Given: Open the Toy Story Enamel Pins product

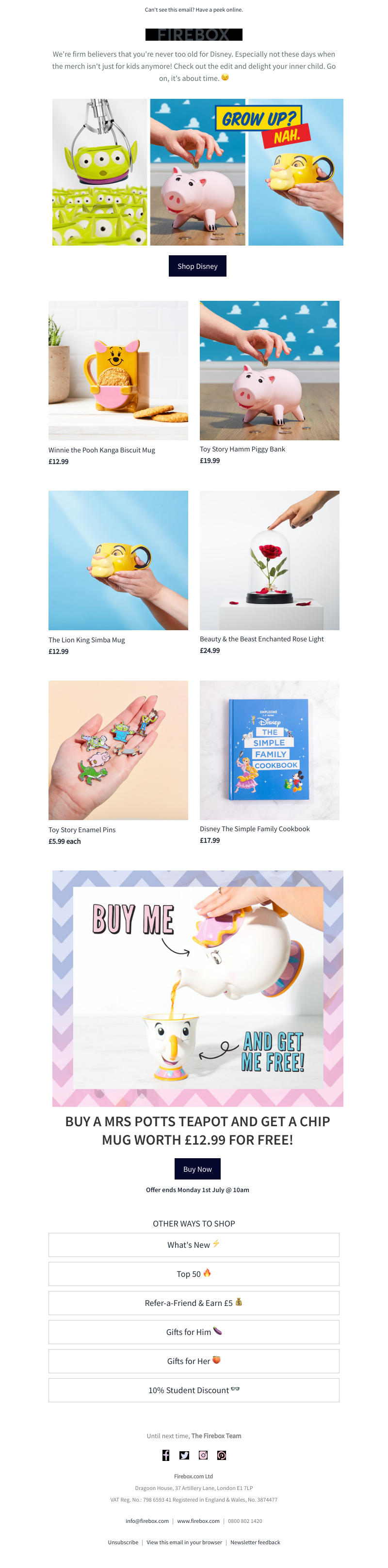Looking at the screenshot, I should [x=117, y=750].
